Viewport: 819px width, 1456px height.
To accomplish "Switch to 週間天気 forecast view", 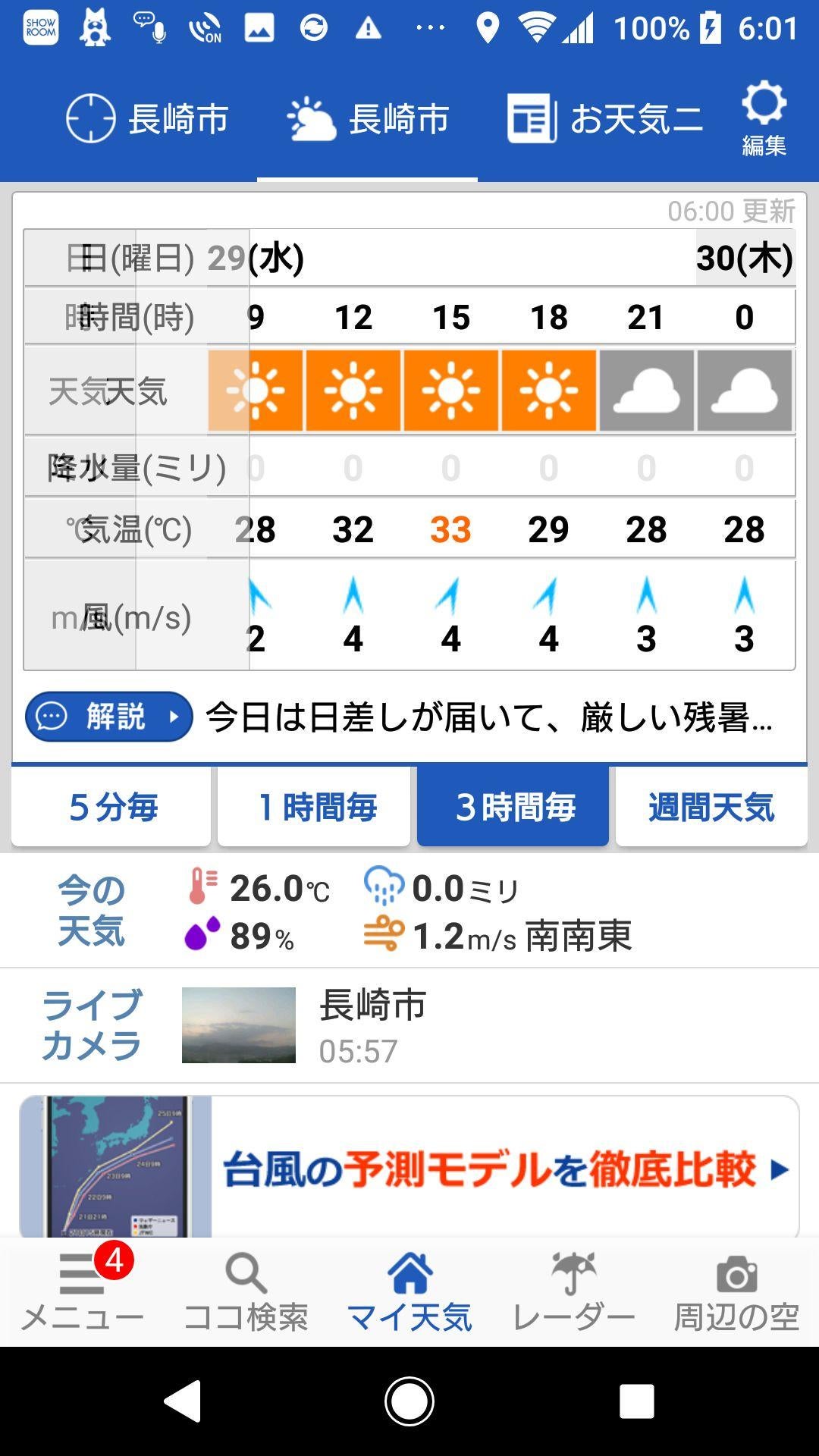I will click(711, 806).
